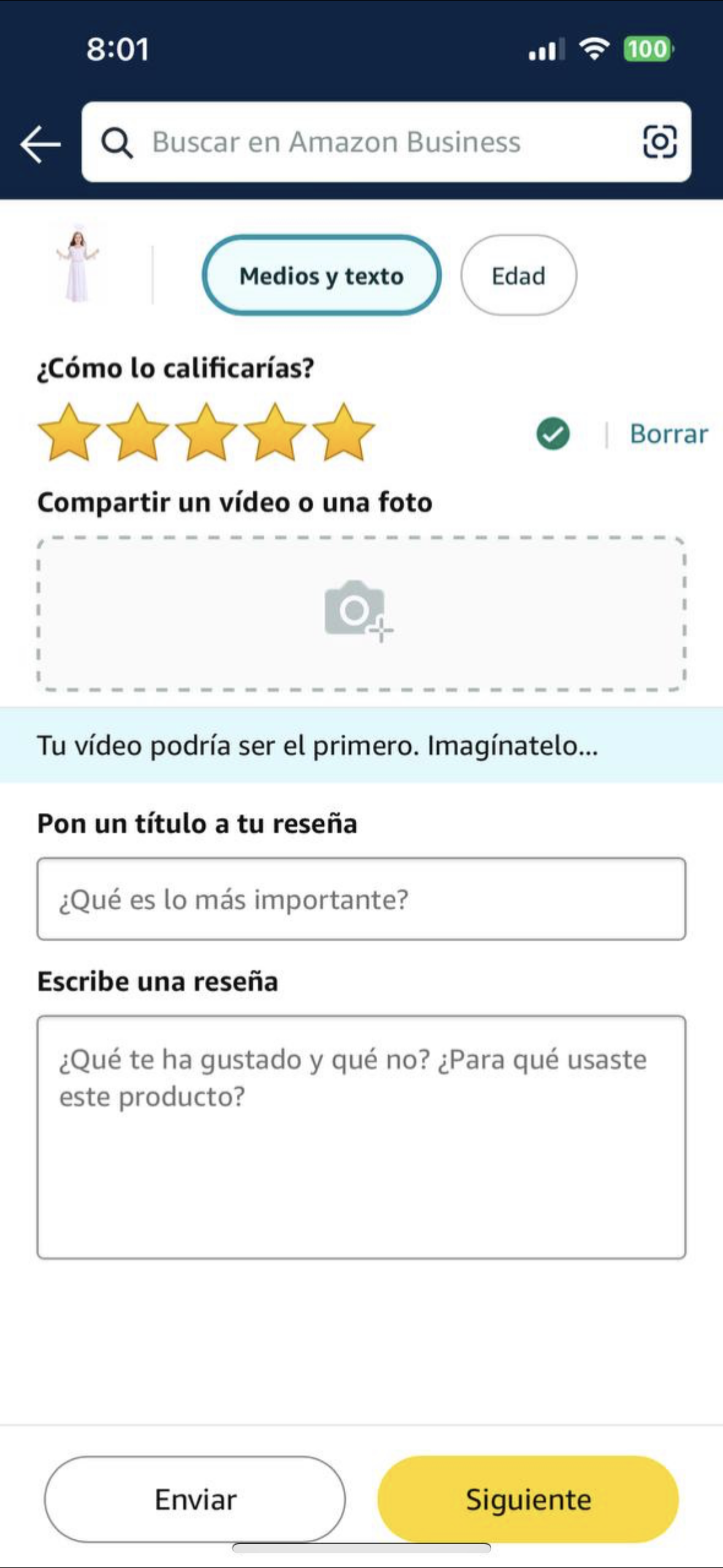723x1568 pixels.
Task: Rate the product one star
Action: point(69,432)
